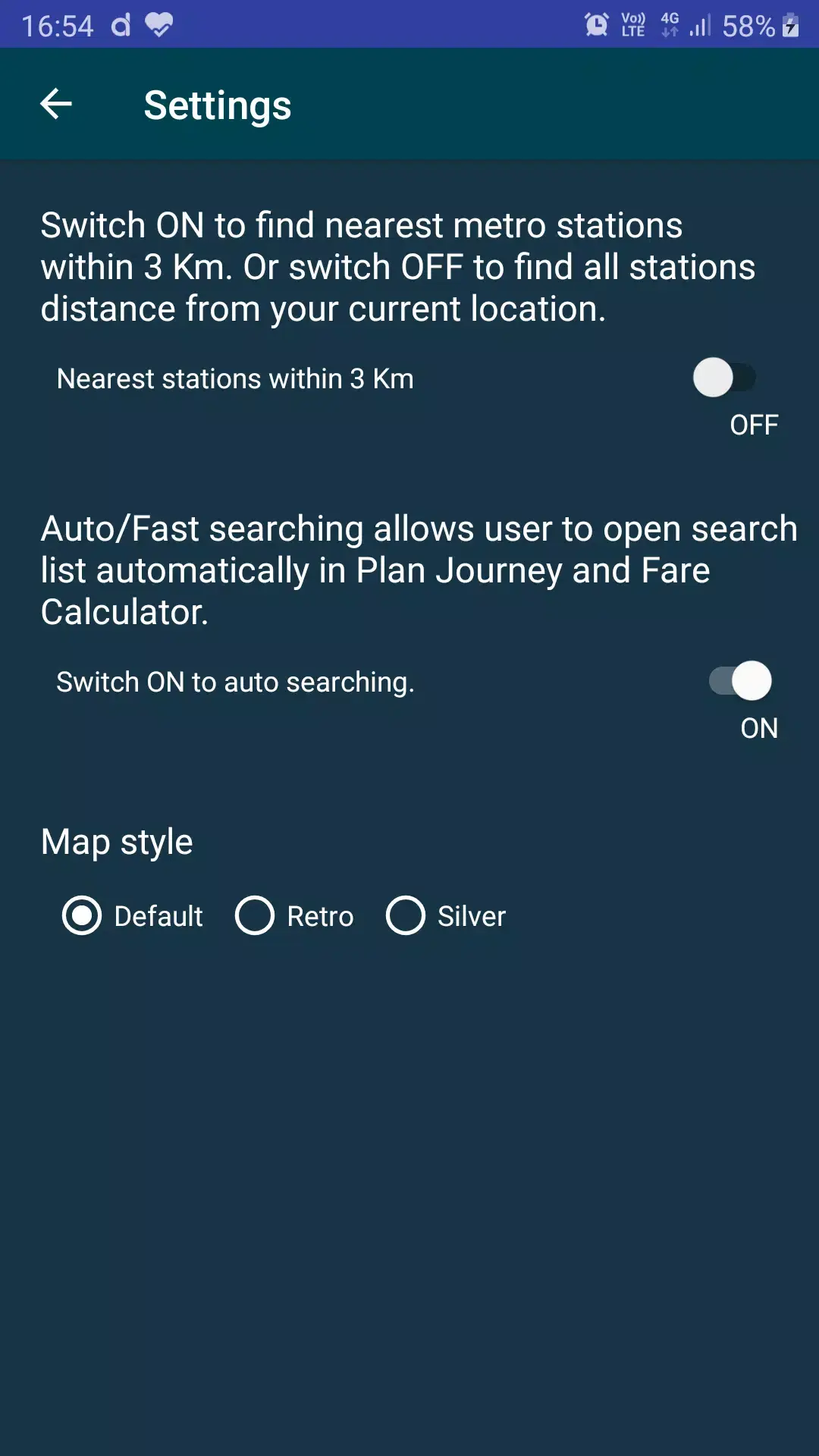
Task: Click the heart icon in the status bar
Action: [157, 26]
